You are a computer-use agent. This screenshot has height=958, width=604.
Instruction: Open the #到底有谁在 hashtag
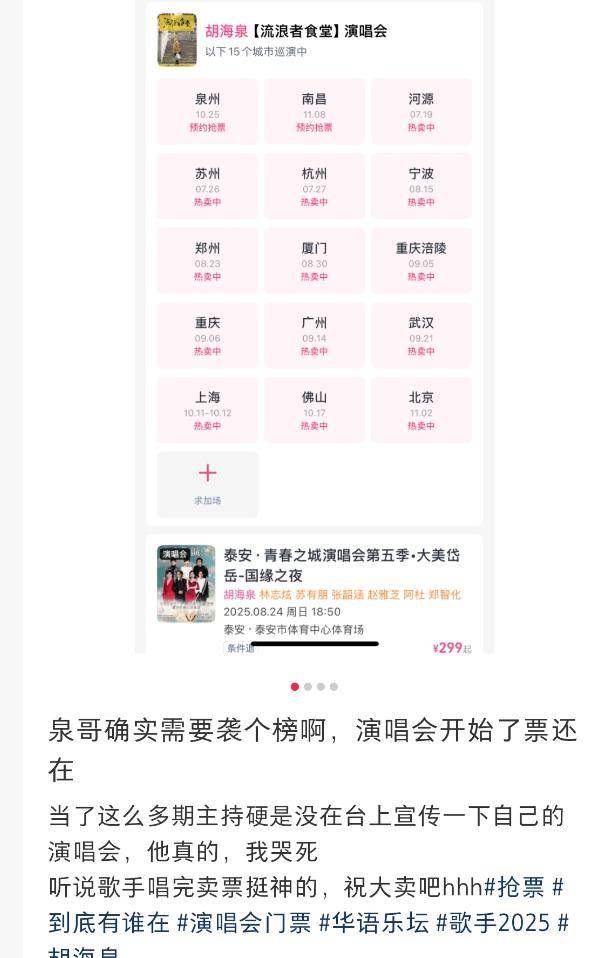pyautogui.click(x=110, y=922)
